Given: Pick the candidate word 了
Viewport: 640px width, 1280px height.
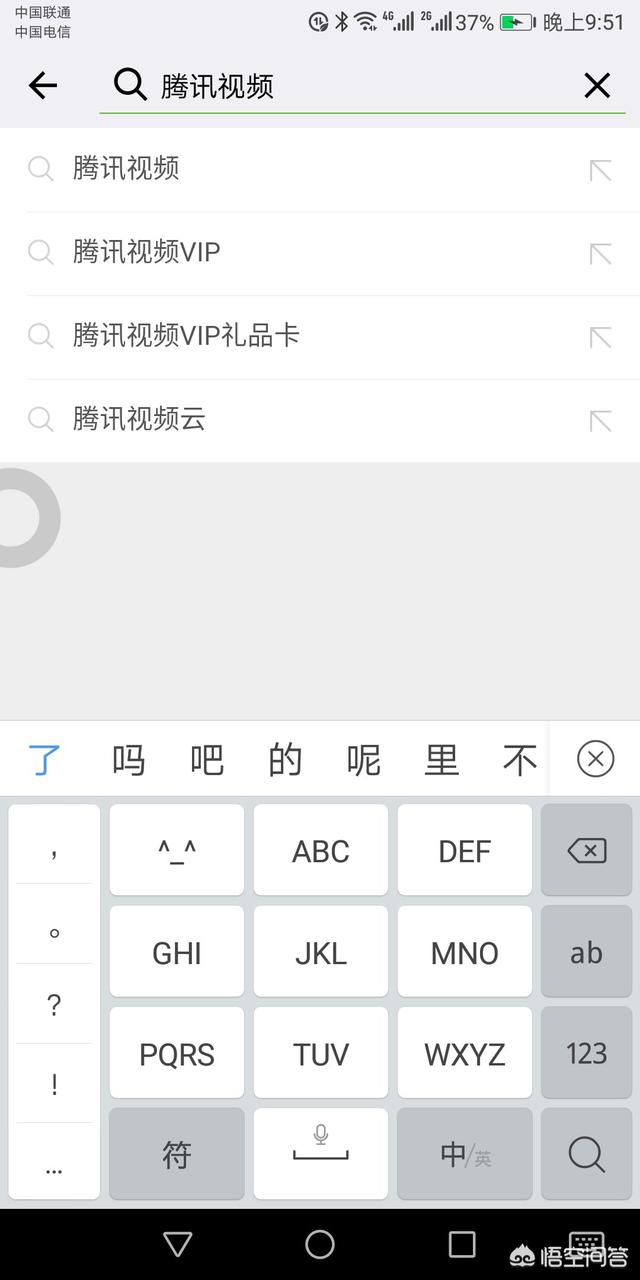Looking at the screenshot, I should point(44,761).
